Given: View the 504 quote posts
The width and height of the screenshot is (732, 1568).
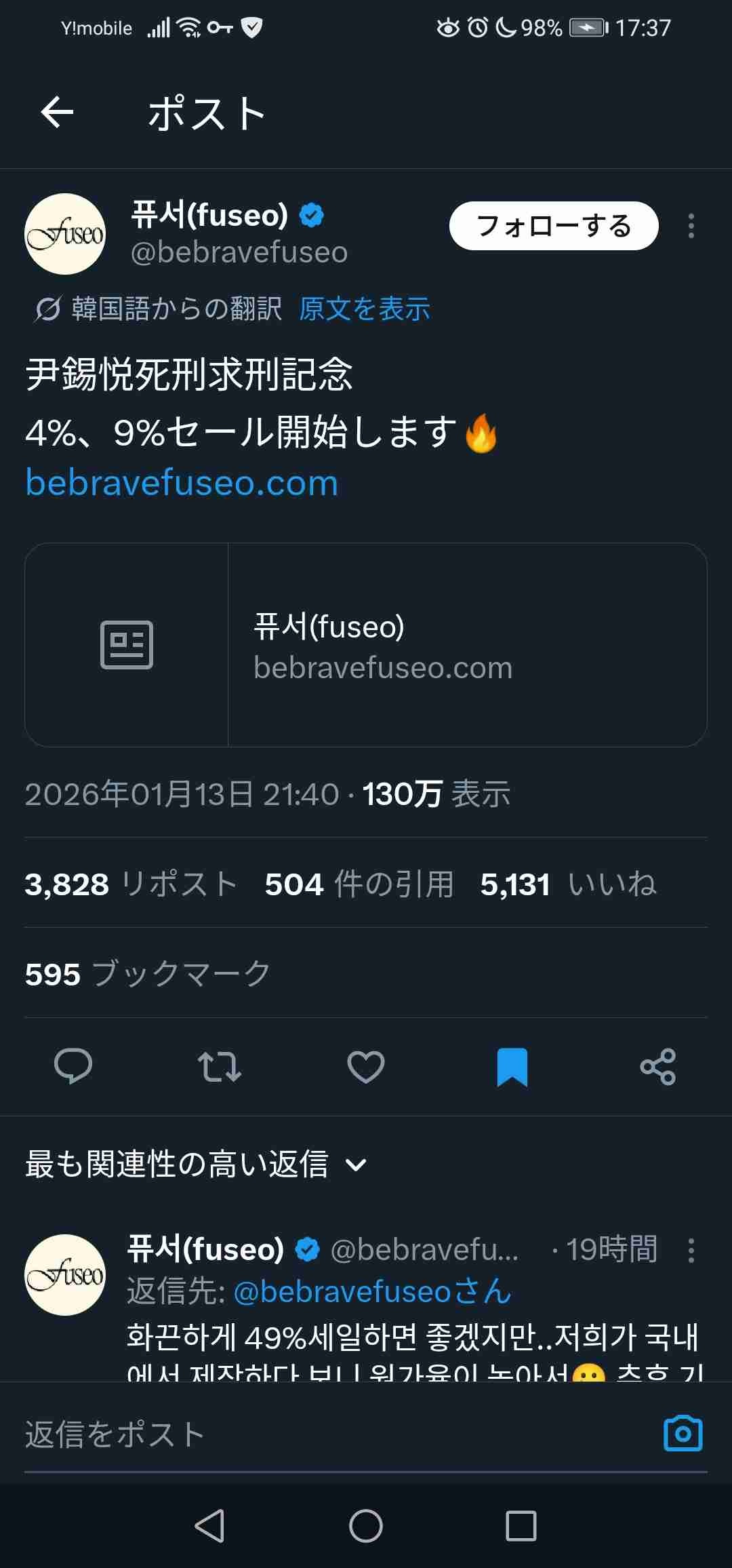Looking at the screenshot, I should tap(359, 884).
